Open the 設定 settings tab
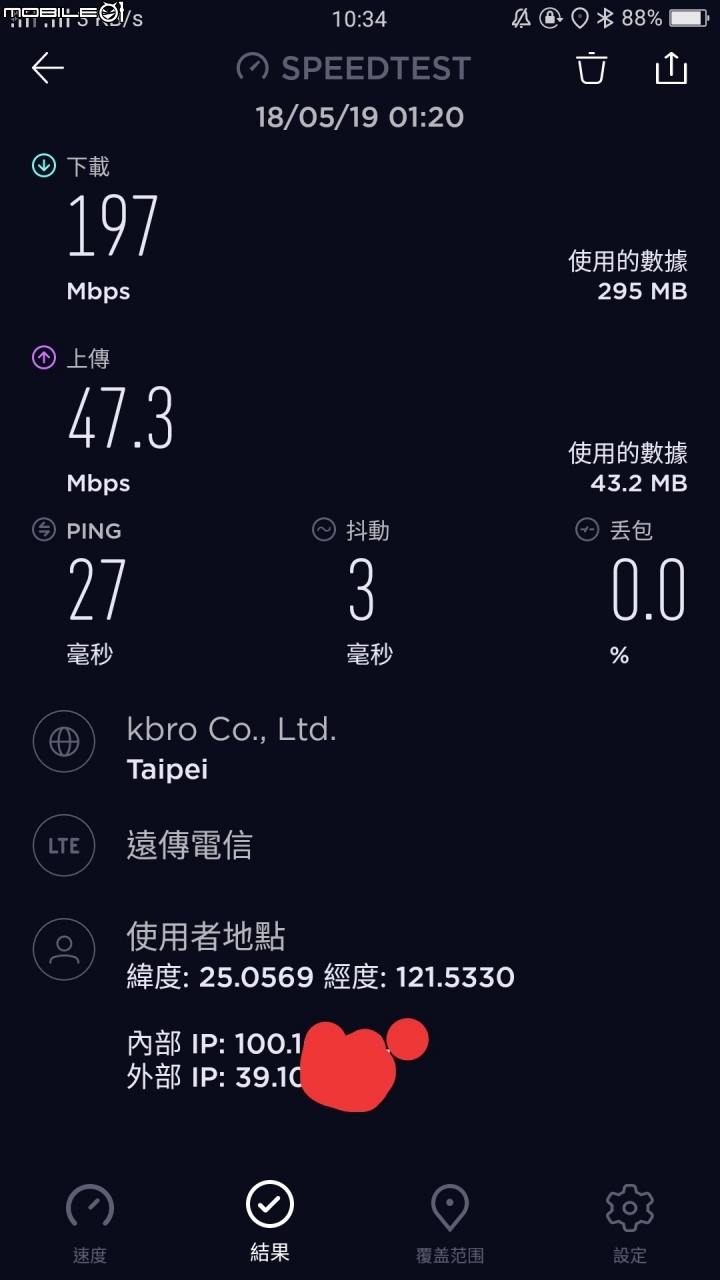Screen dimensions: 720x1280 [x=630, y=1223]
